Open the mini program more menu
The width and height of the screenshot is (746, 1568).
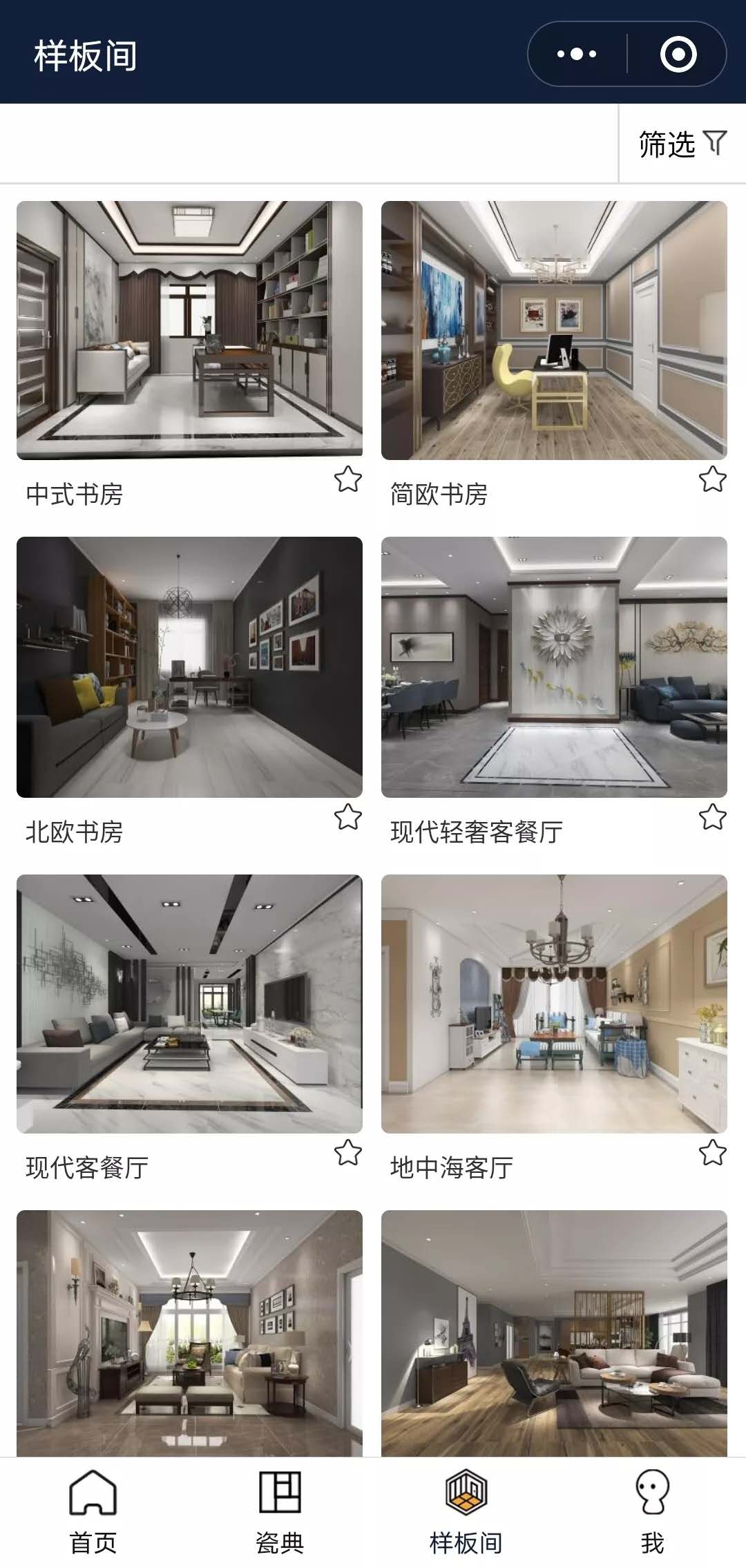(x=577, y=54)
